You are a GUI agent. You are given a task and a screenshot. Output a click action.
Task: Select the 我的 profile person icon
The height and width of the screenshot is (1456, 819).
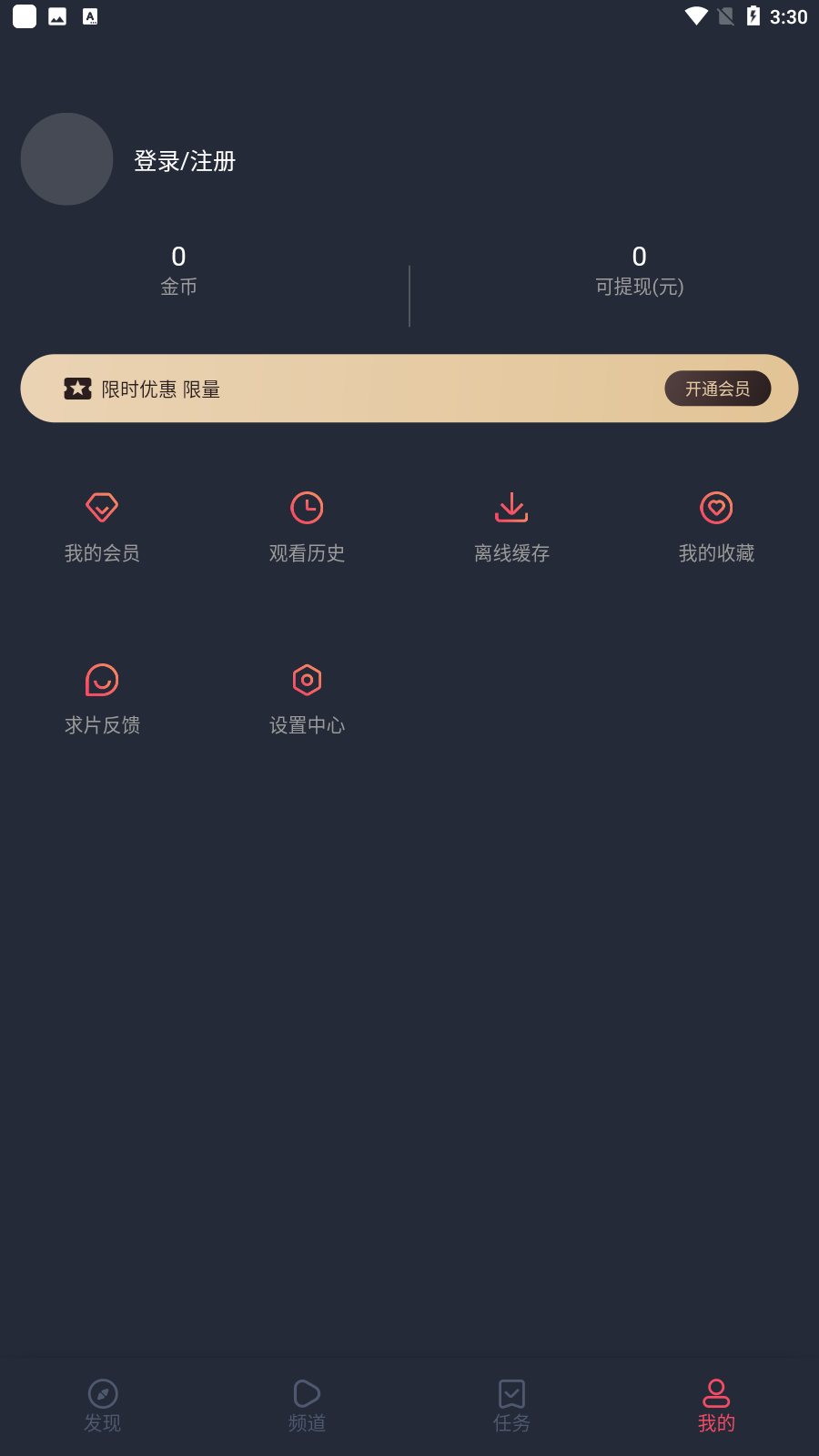pos(716,1393)
